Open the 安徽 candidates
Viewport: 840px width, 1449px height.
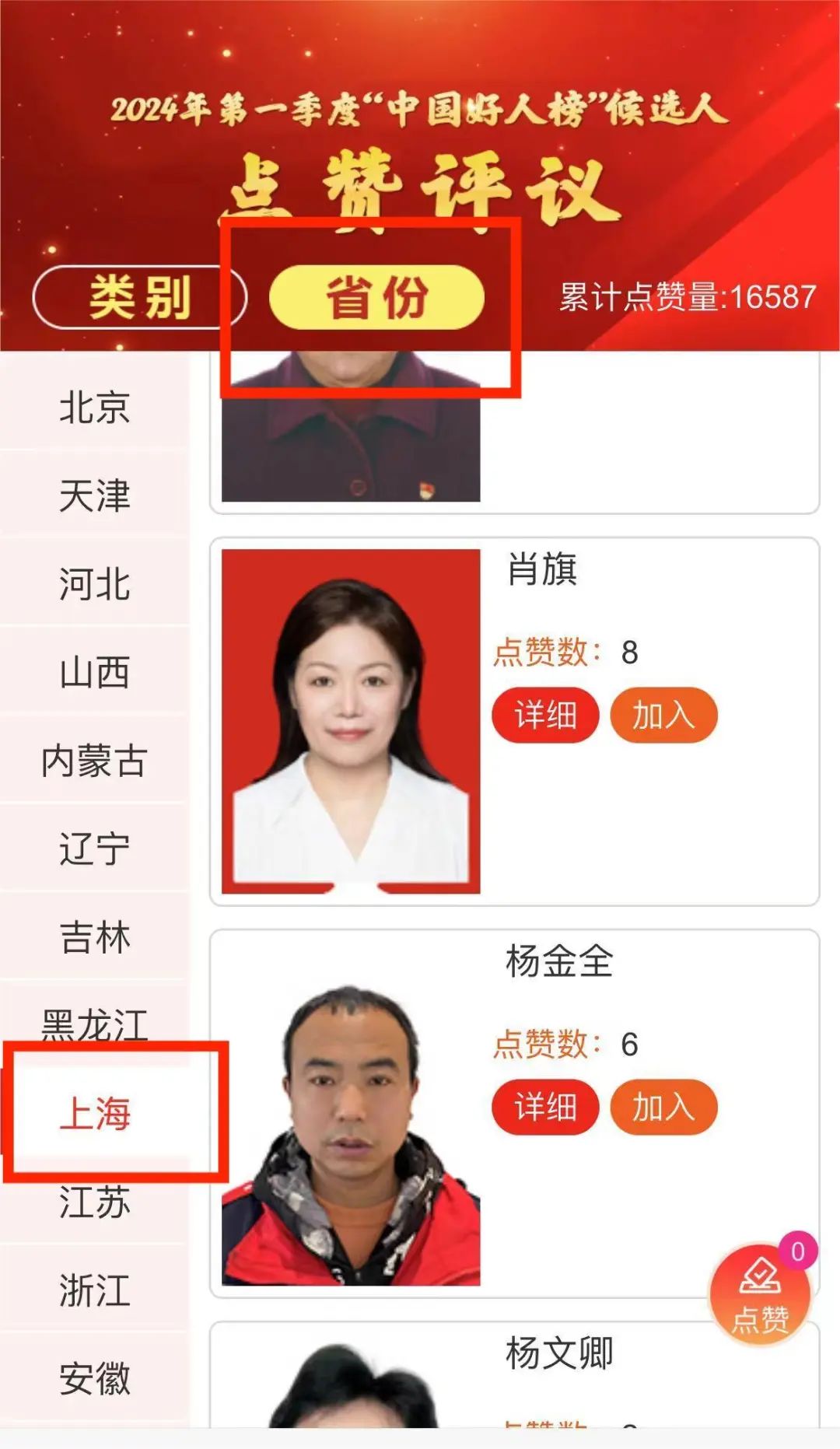[x=94, y=1379]
